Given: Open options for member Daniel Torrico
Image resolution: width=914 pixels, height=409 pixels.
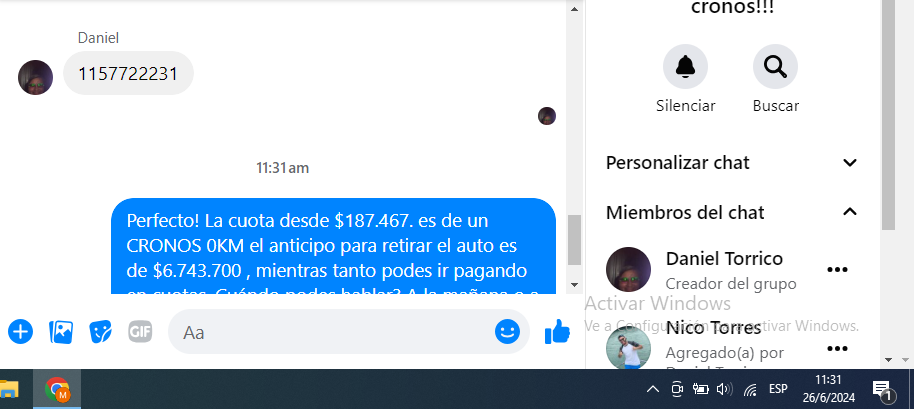Looking at the screenshot, I should coord(837,270).
